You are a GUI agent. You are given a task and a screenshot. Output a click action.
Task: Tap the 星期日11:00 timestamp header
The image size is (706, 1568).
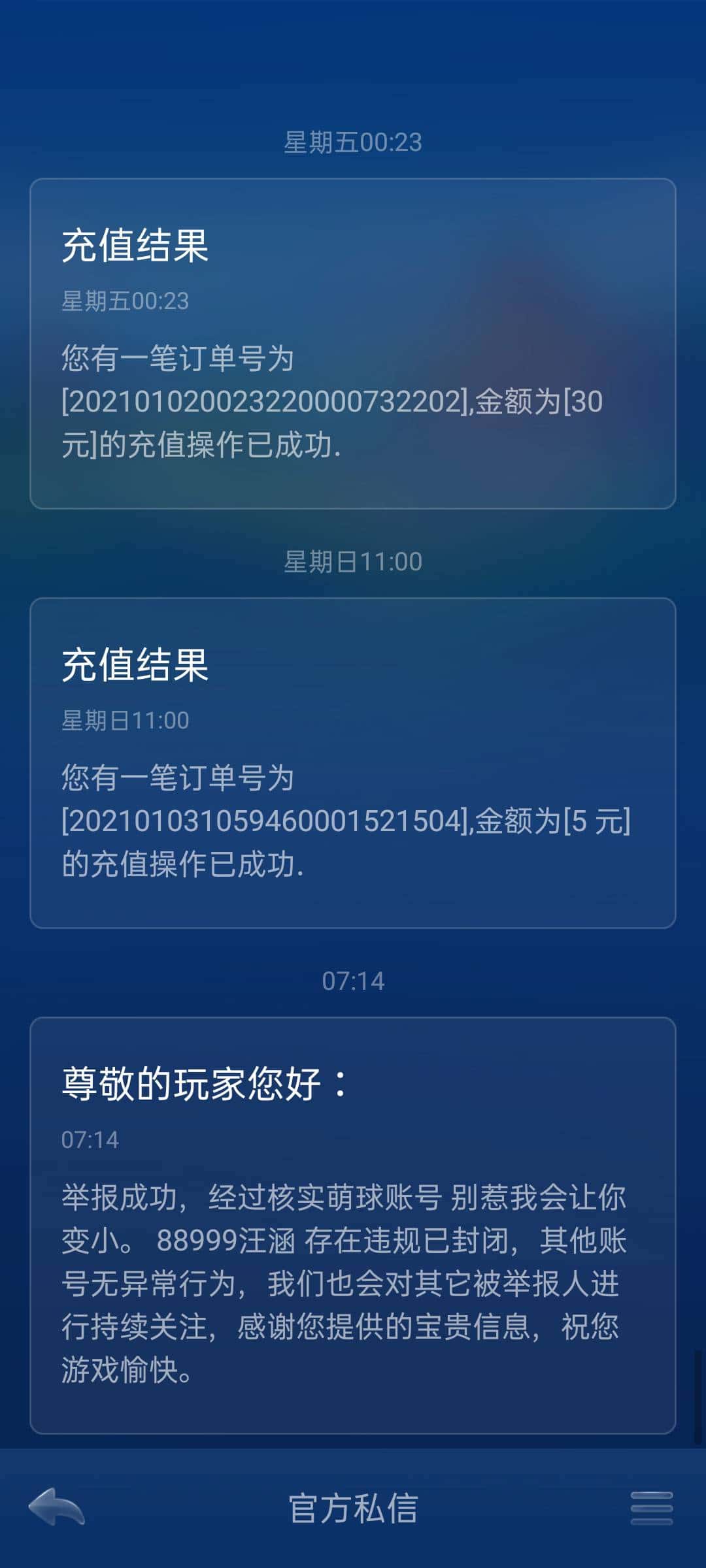pyautogui.click(x=353, y=559)
